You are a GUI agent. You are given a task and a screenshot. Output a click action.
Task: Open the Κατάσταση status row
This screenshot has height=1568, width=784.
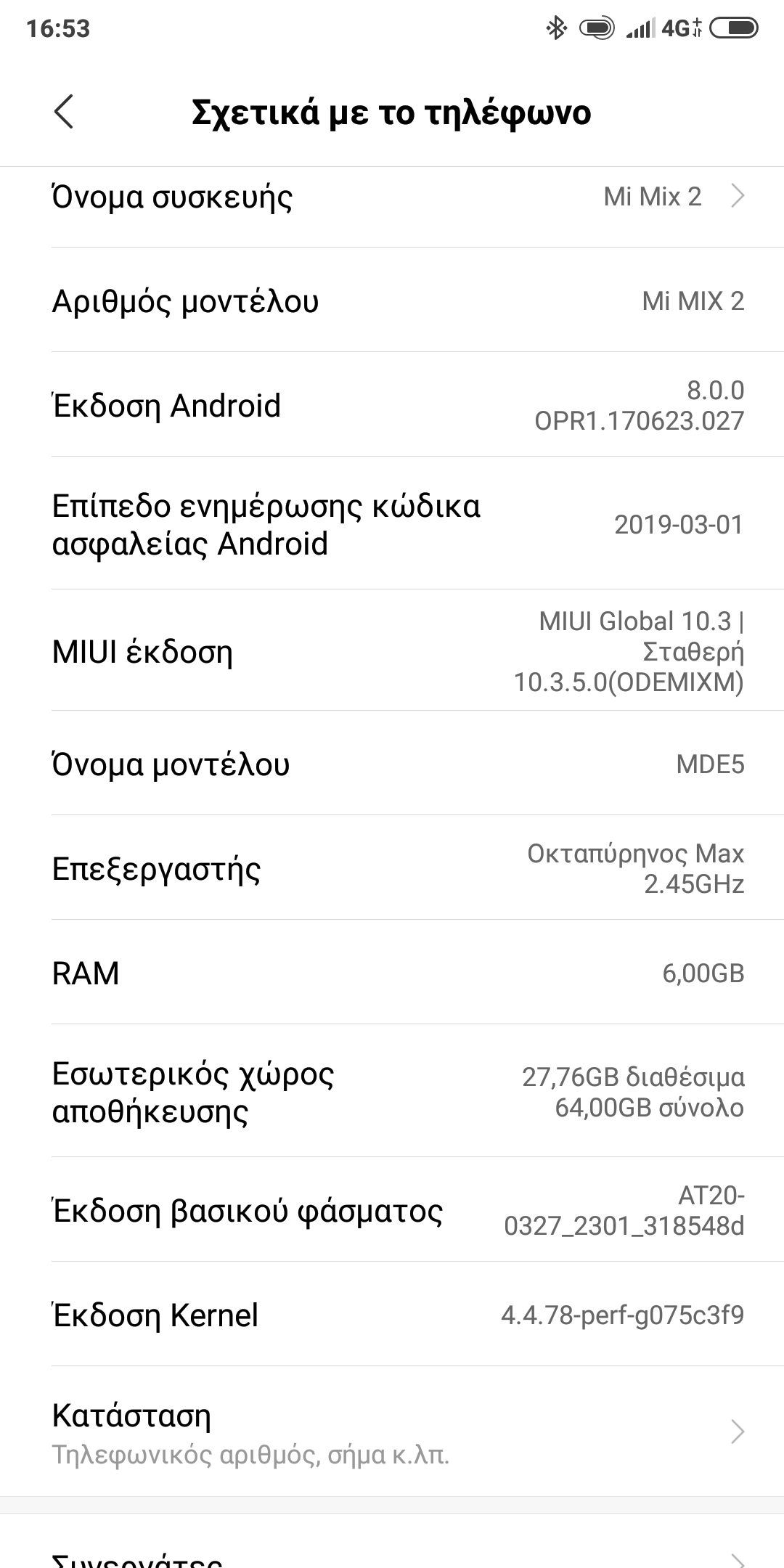click(x=392, y=1432)
